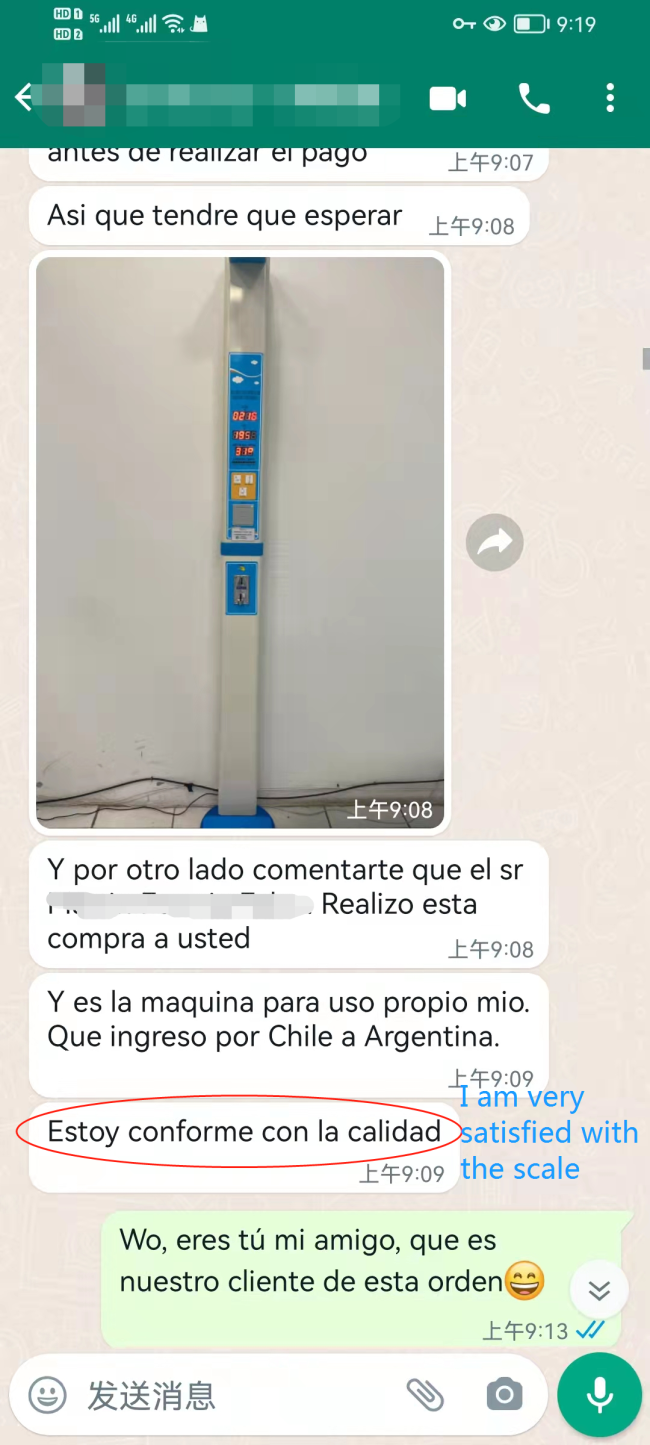Focus the message input field
Screen dimensions: 650x1445
230,1395
